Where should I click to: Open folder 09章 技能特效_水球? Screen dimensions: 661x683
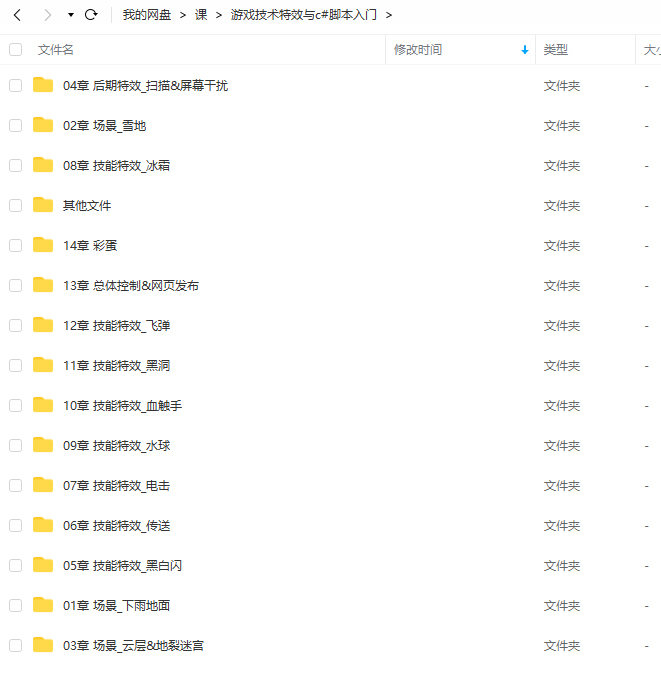pos(116,446)
